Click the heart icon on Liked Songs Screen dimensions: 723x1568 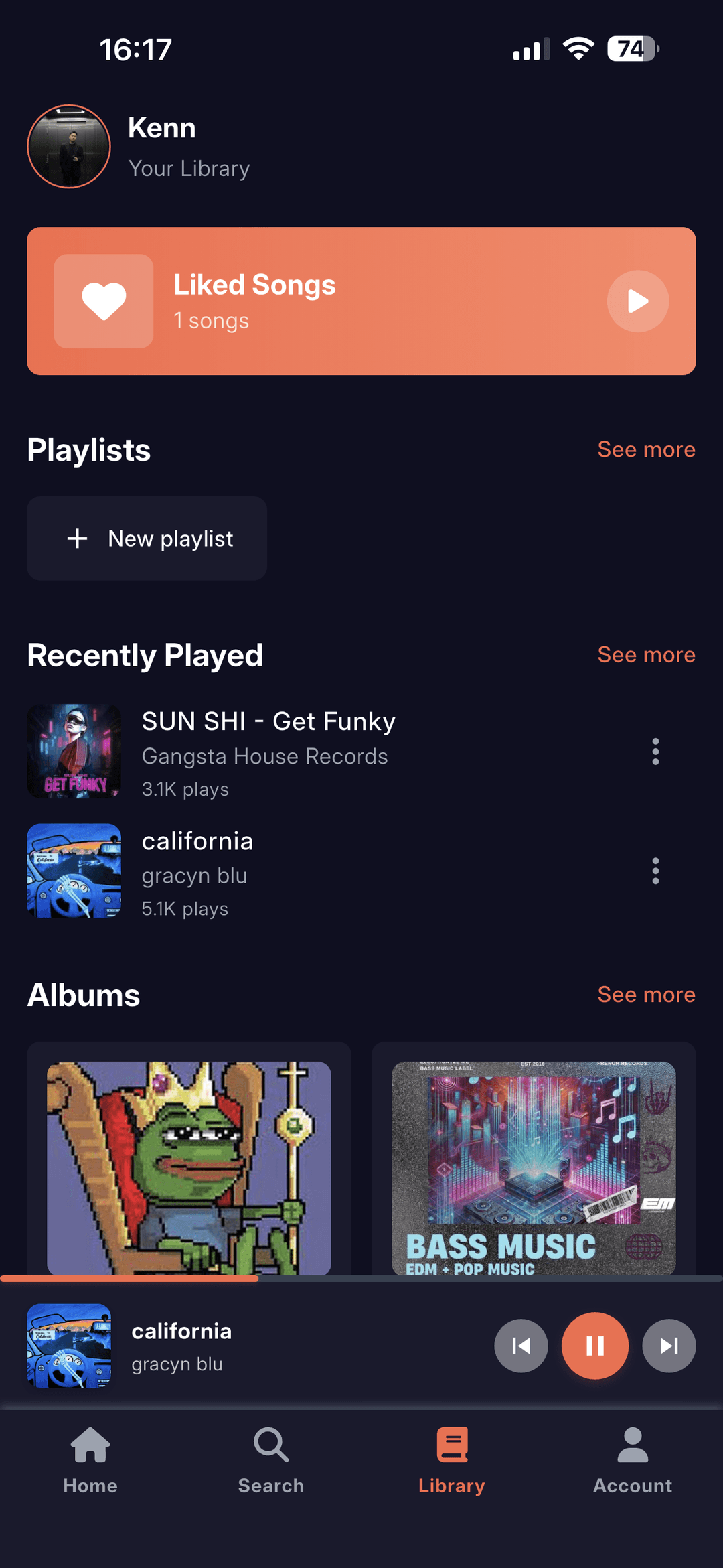pyautogui.click(x=103, y=301)
